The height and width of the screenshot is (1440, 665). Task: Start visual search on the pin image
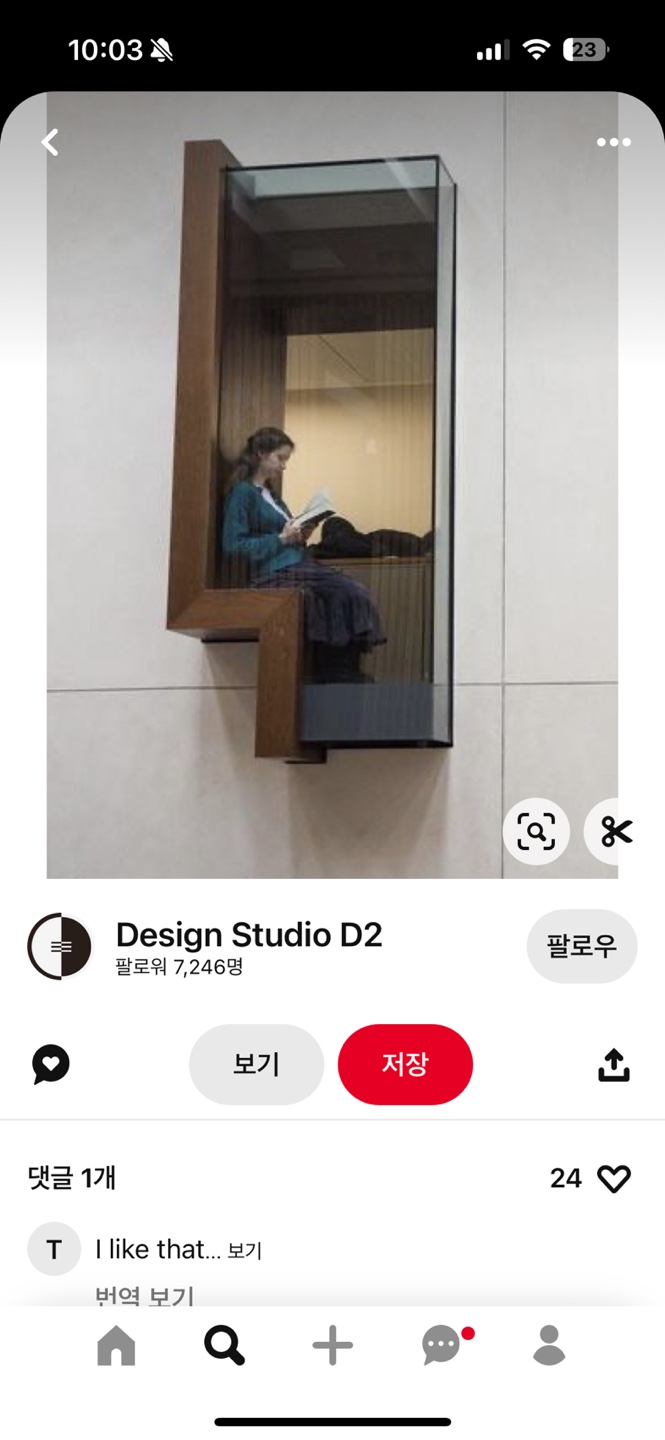(x=536, y=831)
